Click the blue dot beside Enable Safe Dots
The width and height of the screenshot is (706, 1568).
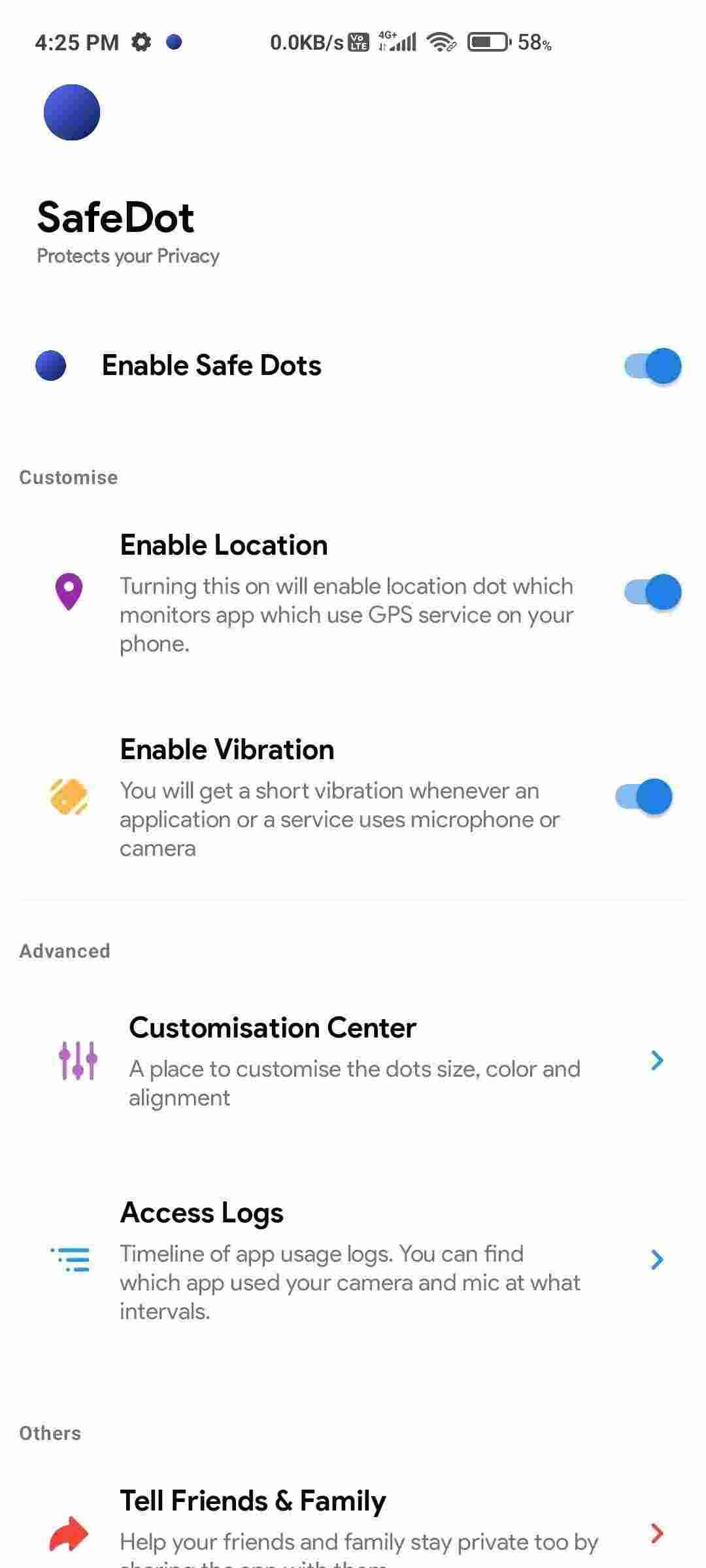tap(50, 366)
